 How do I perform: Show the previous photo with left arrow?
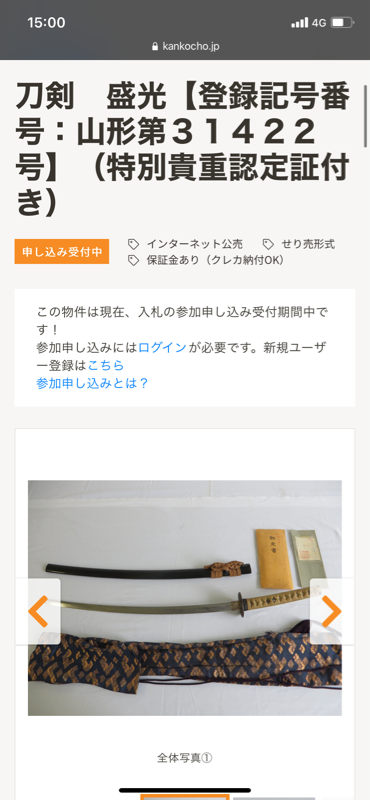tap(38, 611)
